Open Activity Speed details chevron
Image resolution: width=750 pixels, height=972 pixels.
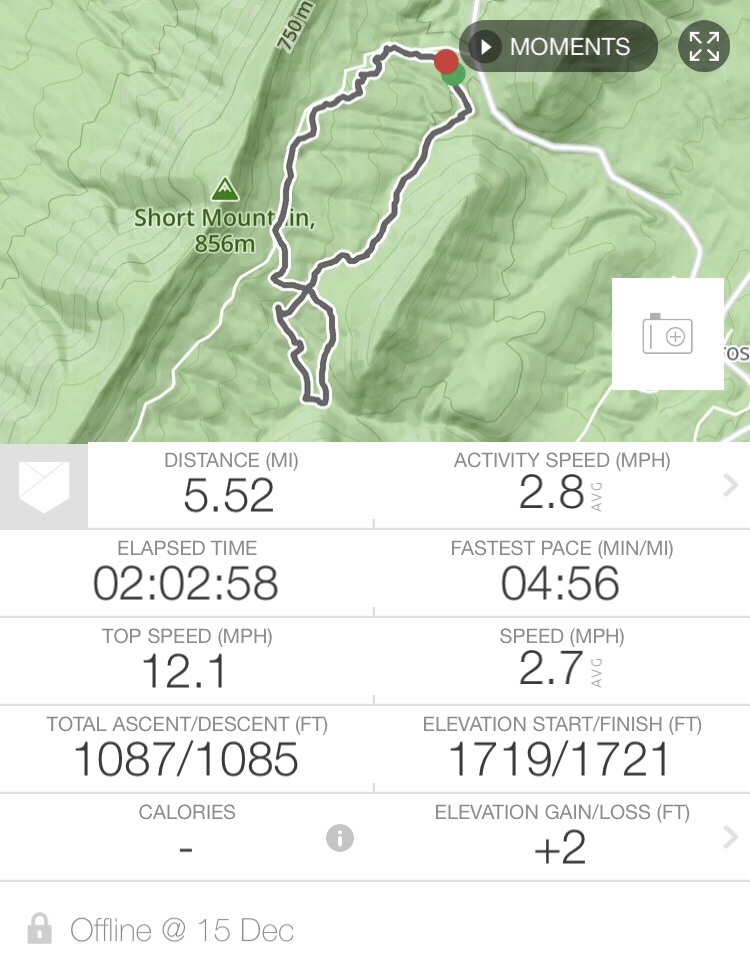click(730, 486)
